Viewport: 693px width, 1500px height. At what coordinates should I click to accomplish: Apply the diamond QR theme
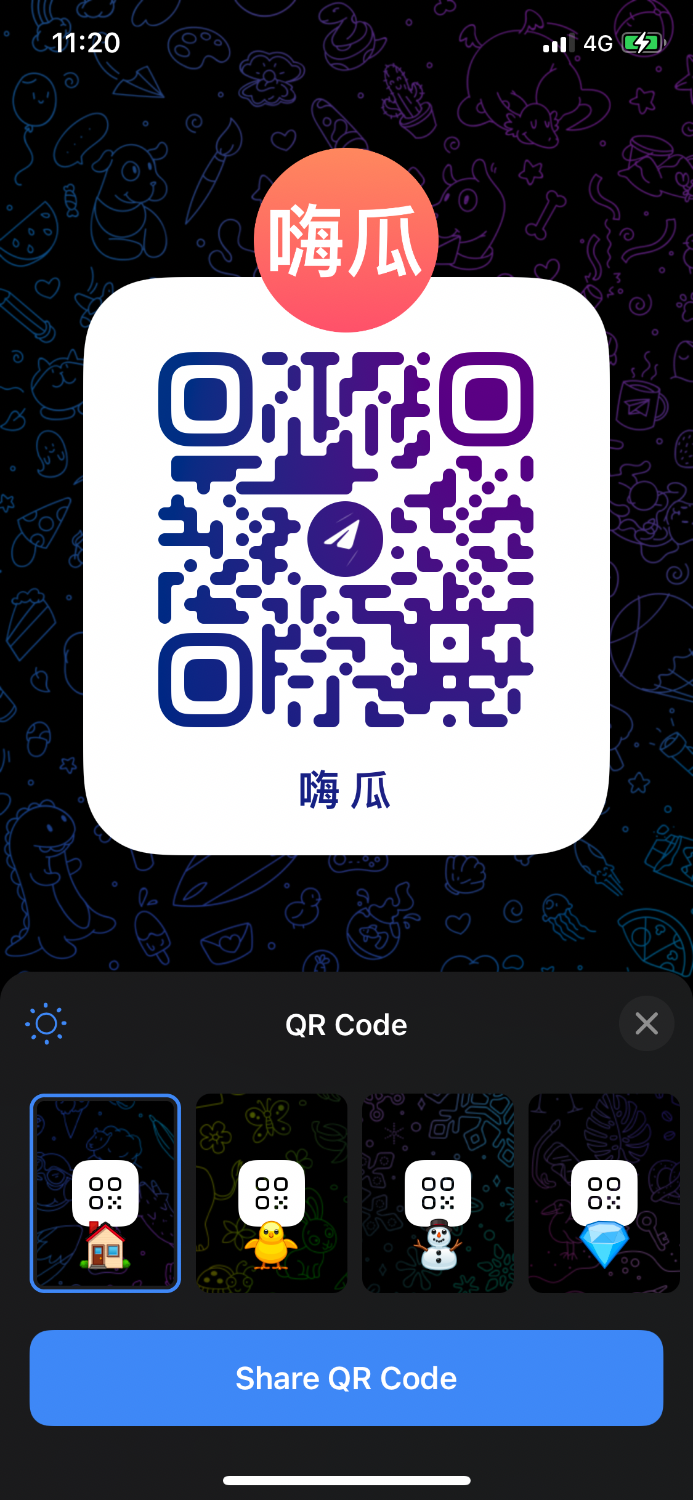coord(604,1193)
